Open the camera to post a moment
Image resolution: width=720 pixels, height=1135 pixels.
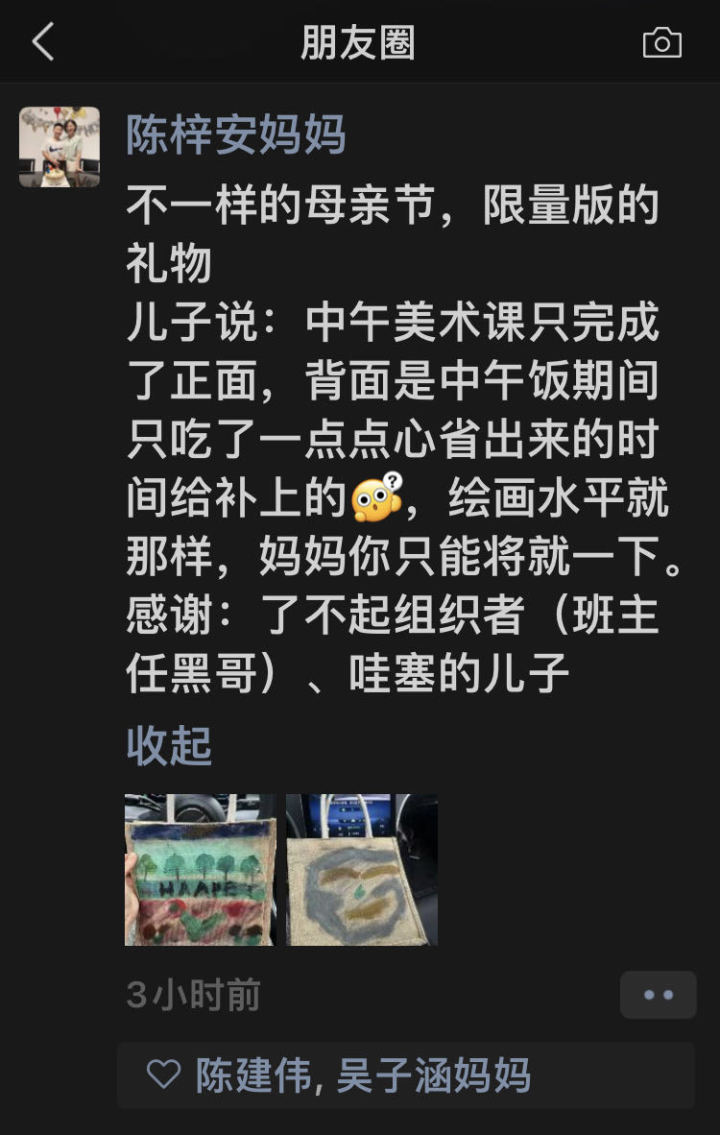pos(661,43)
